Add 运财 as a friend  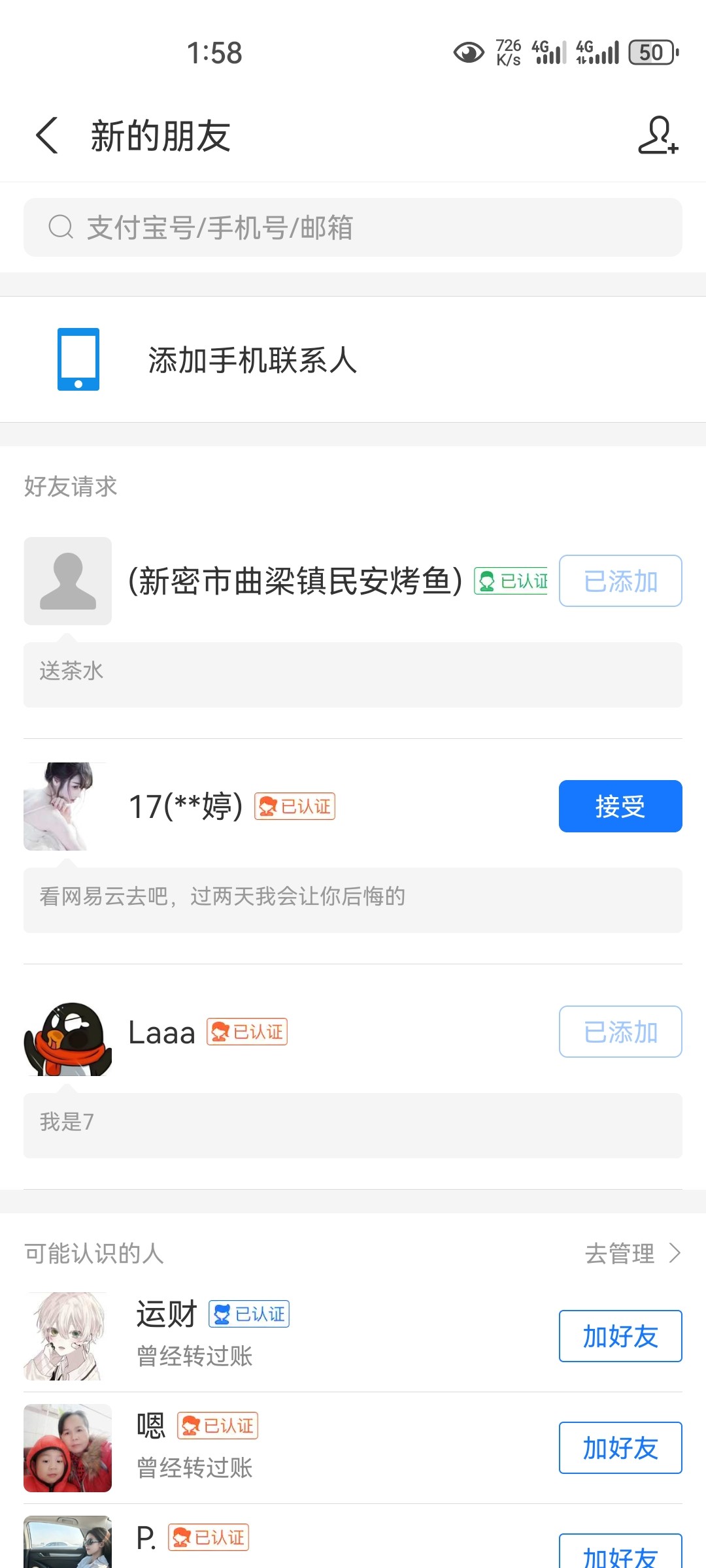click(620, 1336)
